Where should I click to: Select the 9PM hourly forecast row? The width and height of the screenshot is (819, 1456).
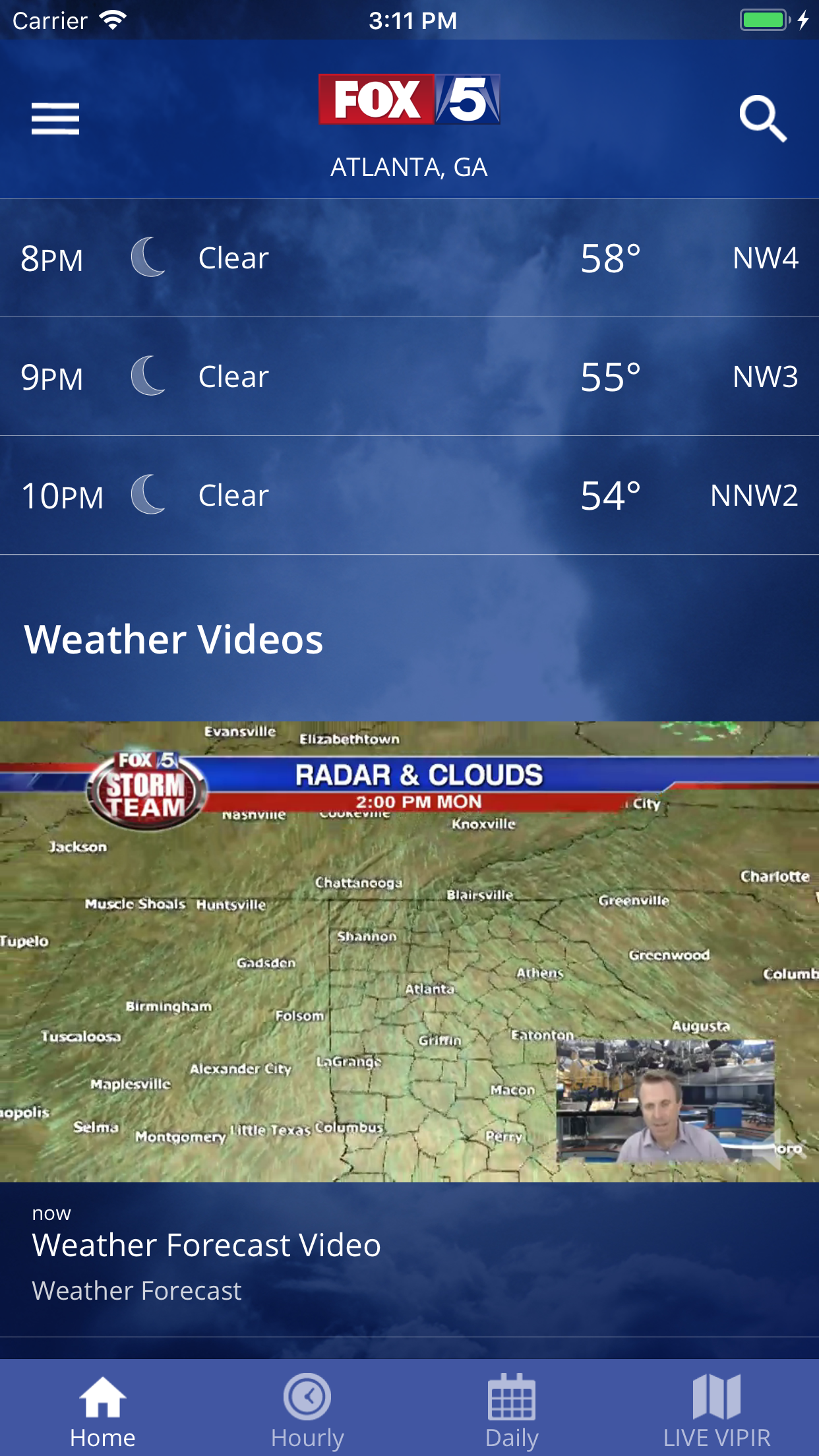409,377
